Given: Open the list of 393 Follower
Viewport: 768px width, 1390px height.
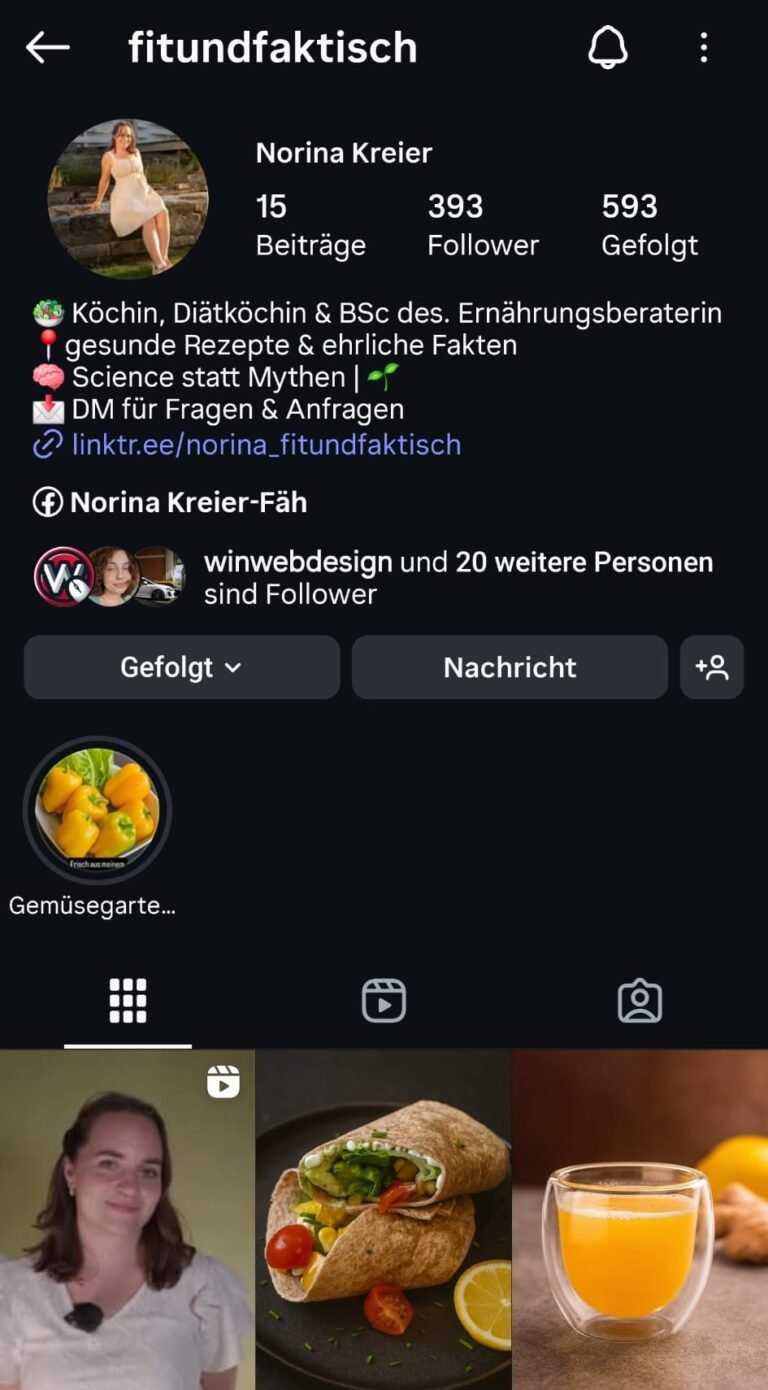Looking at the screenshot, I should tap(482, 225).
